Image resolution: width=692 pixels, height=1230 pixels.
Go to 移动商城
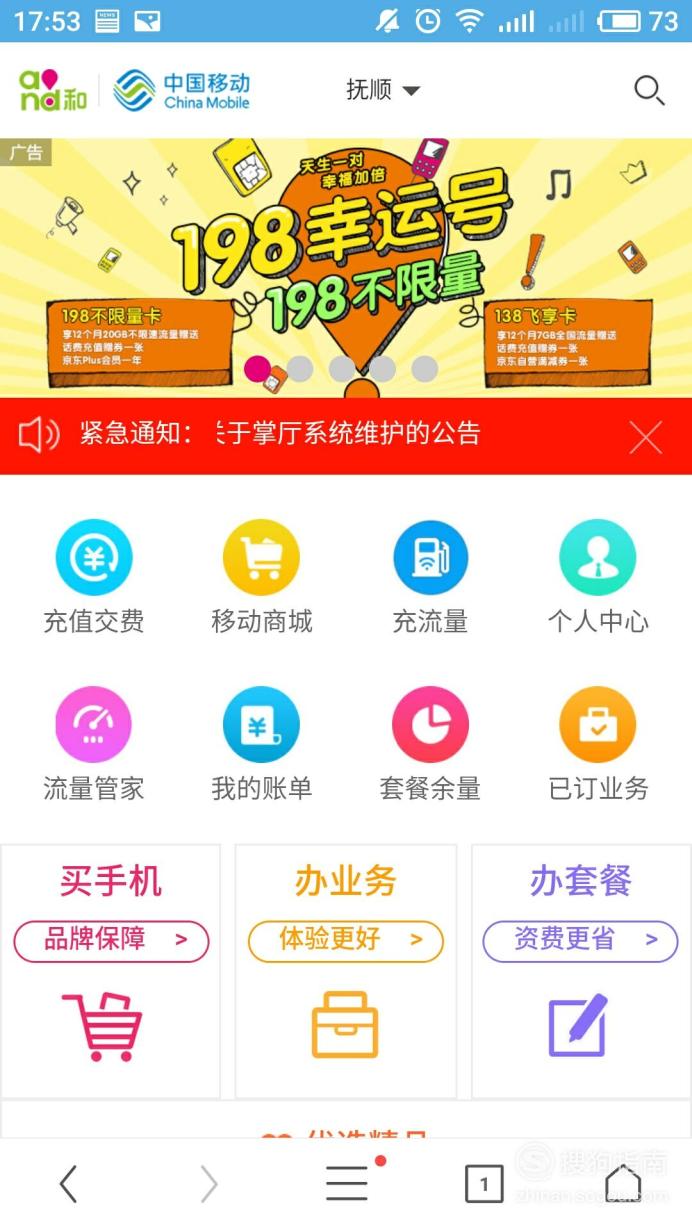(262, 578)
